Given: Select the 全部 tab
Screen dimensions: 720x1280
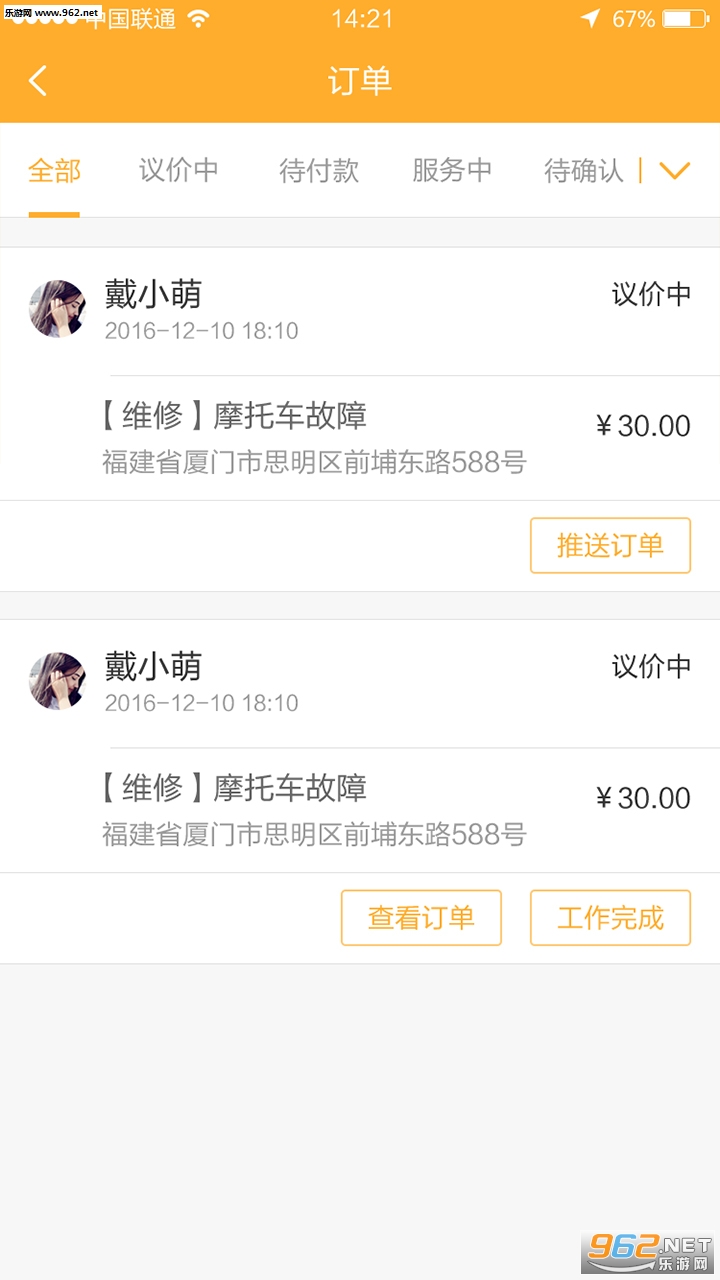Looking at the screenshot, I should [54, 171].
